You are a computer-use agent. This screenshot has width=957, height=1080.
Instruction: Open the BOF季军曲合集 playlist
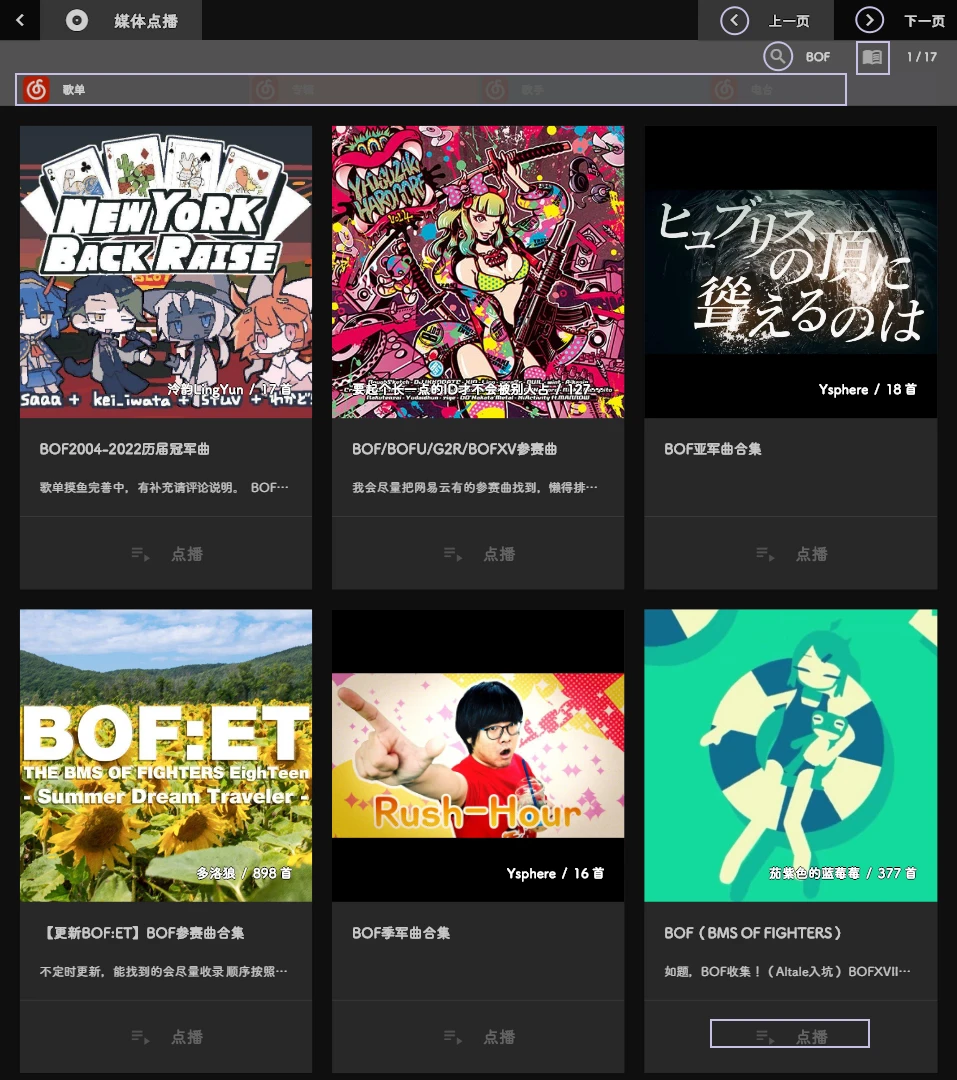[x=477, y=805]
